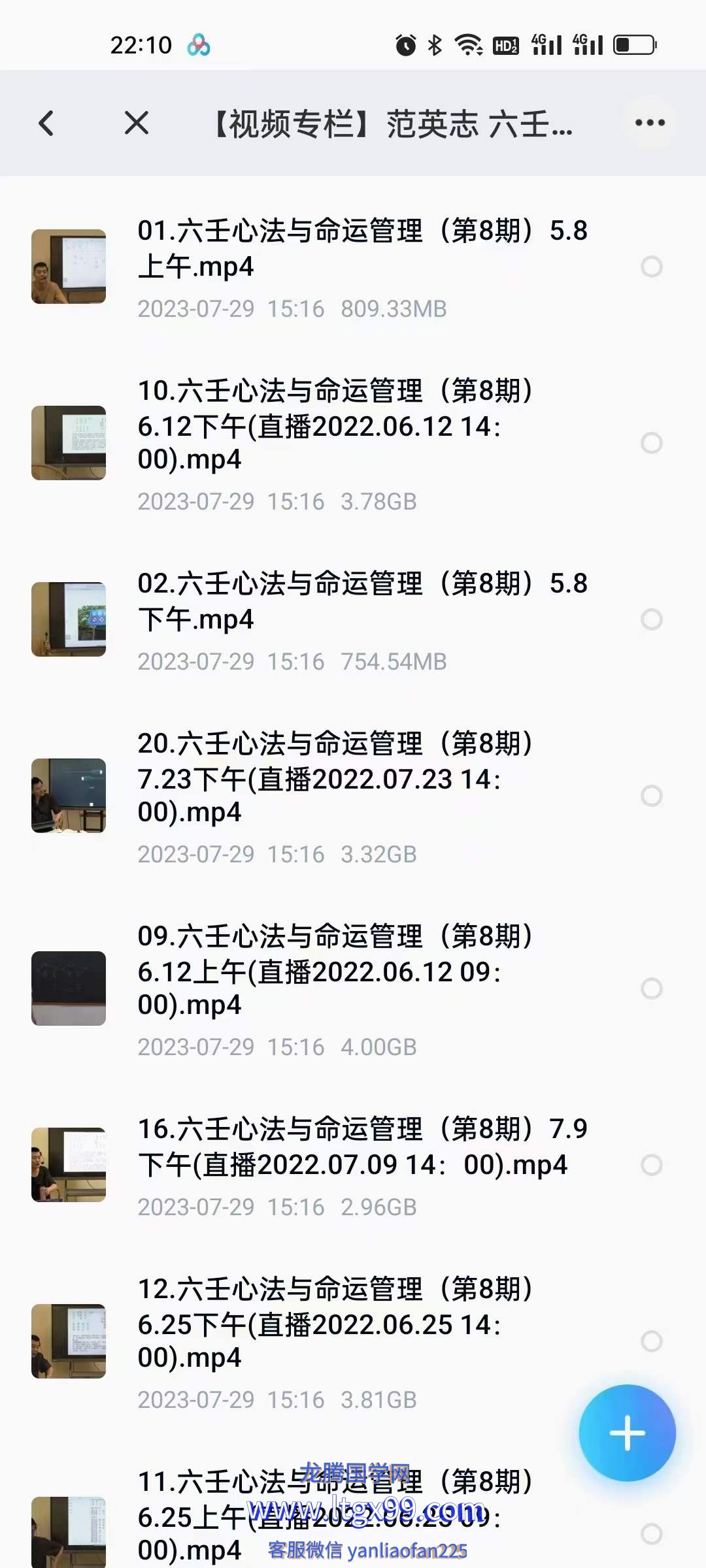Close the page with the X icon

(137, 123)
